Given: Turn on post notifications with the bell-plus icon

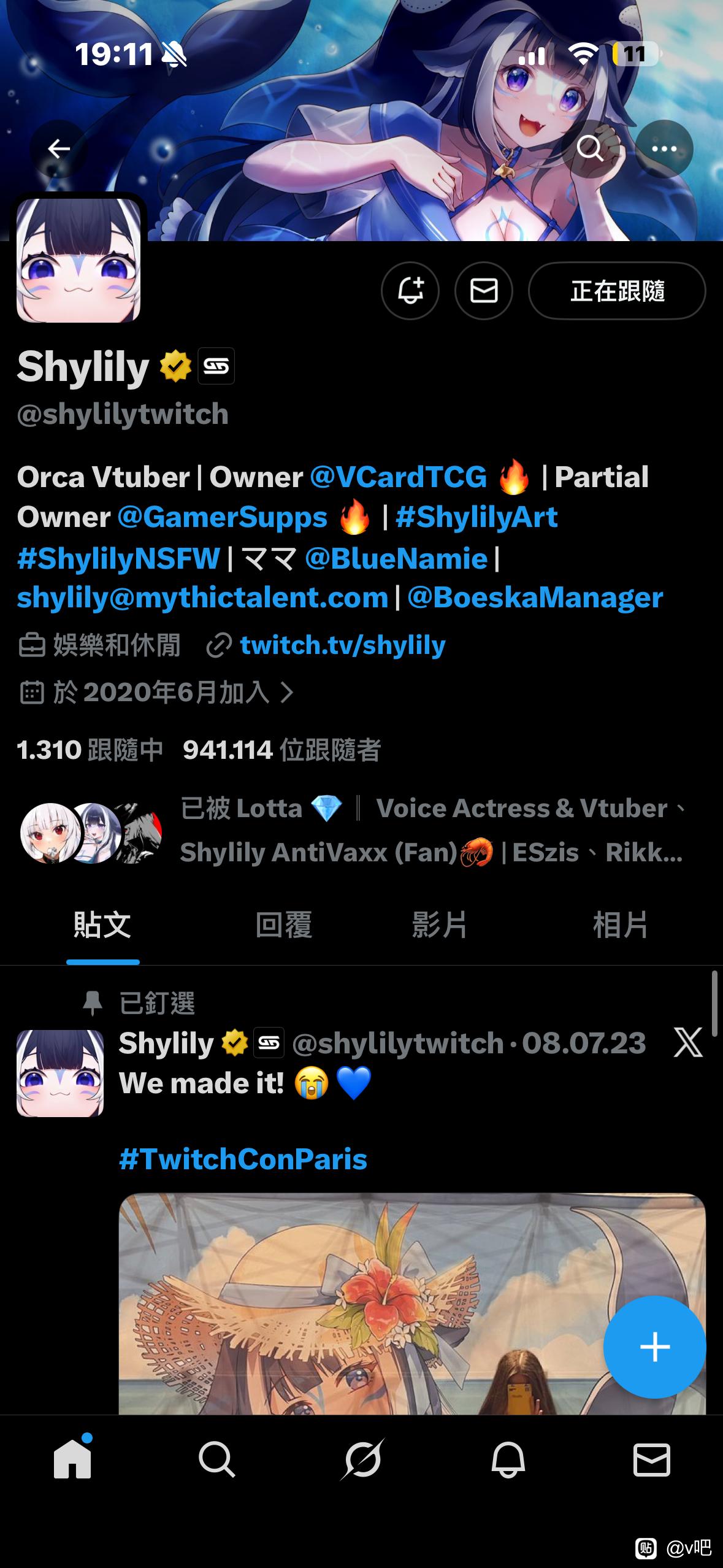Looking at the screenshot, I should pyautogui.click(x=410, y=291).
